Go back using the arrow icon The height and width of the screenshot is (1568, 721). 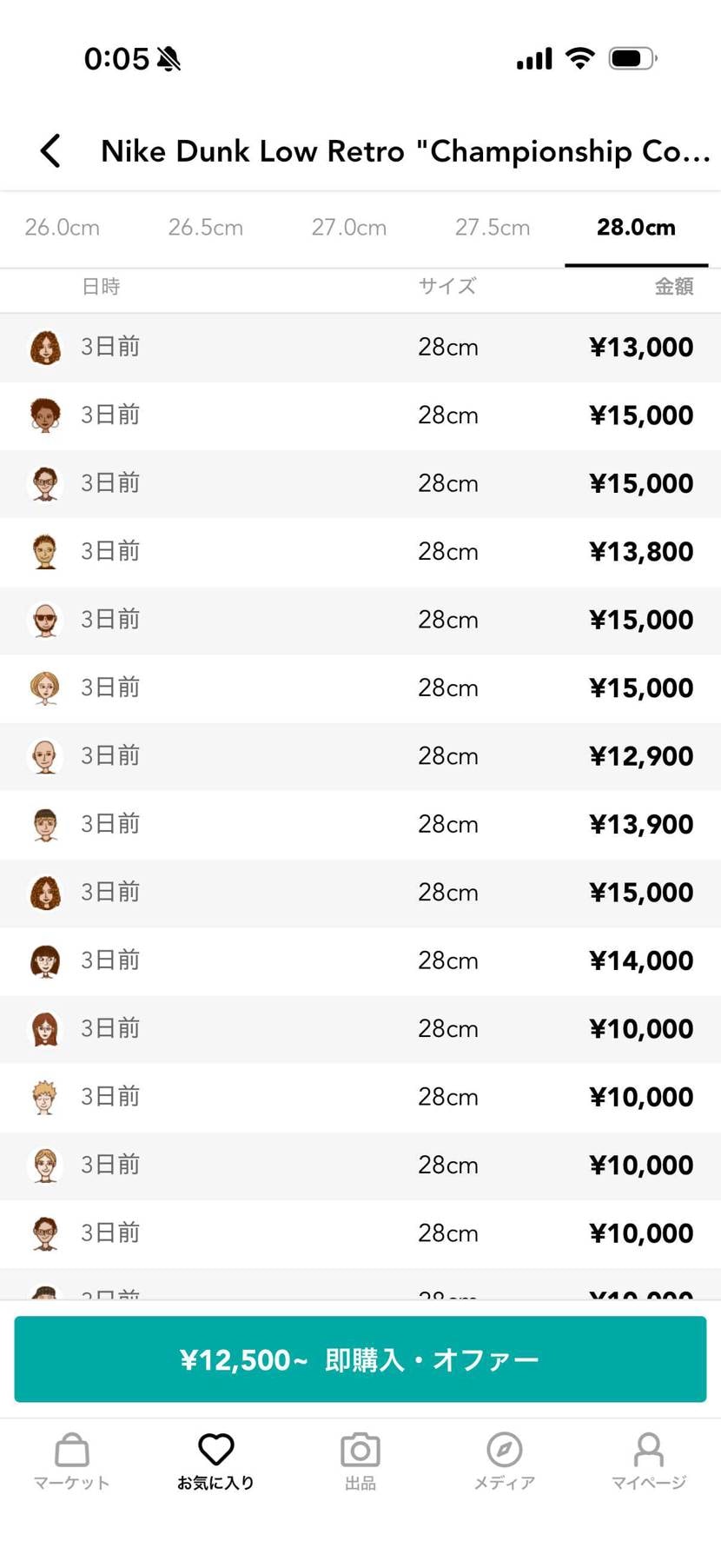click(50, 150)
